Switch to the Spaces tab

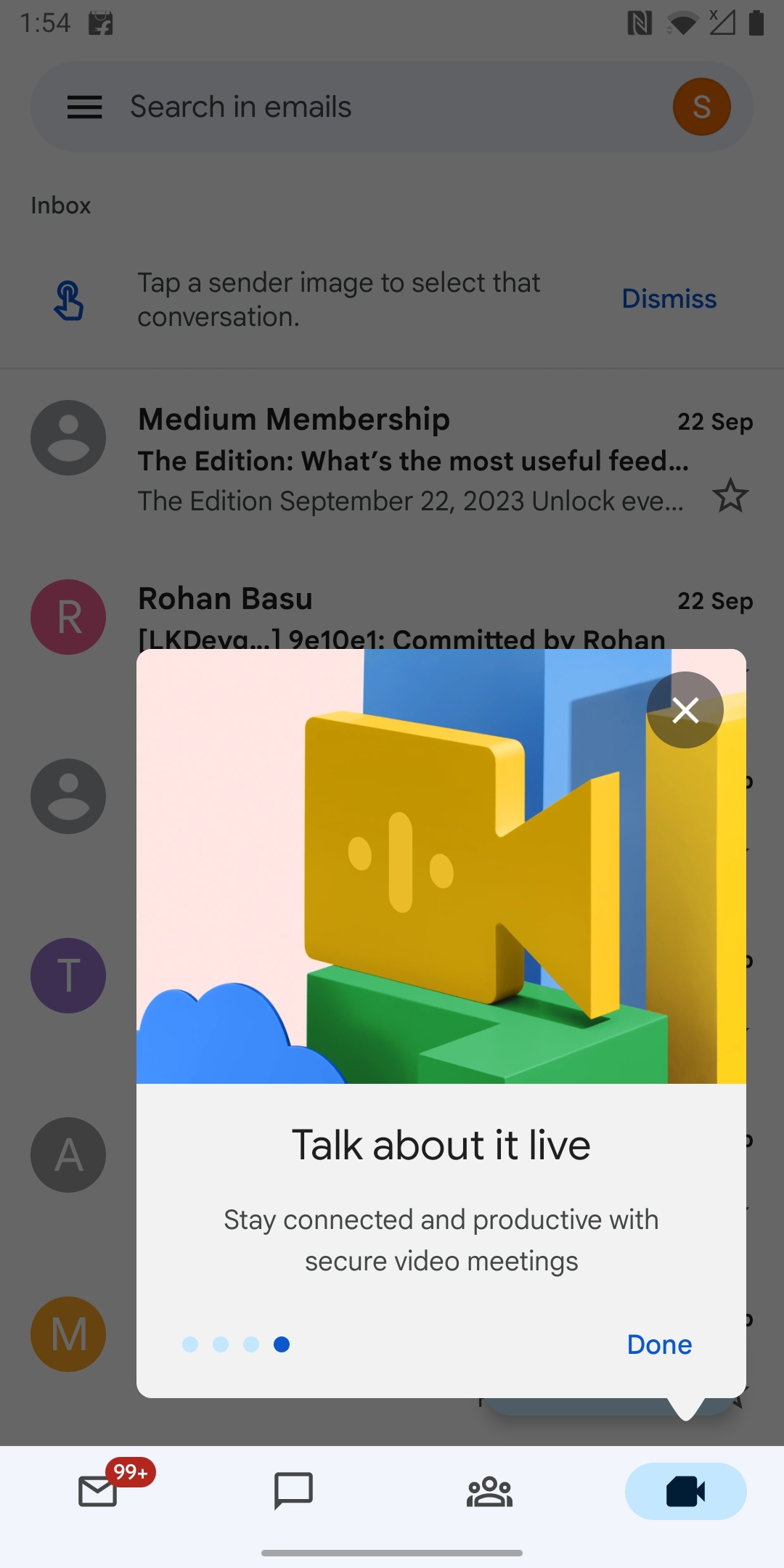[489, 1491]
